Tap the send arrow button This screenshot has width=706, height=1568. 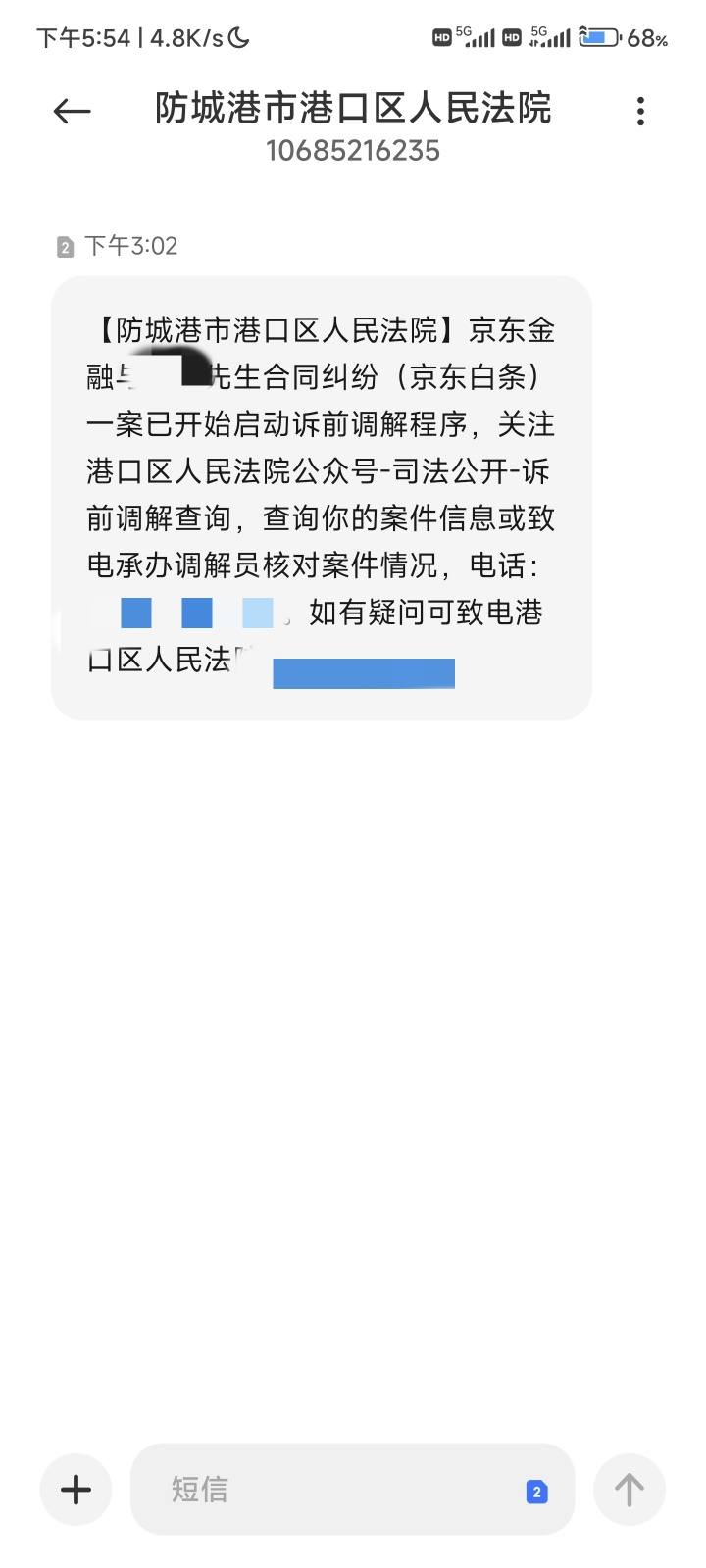(630, 1490)
